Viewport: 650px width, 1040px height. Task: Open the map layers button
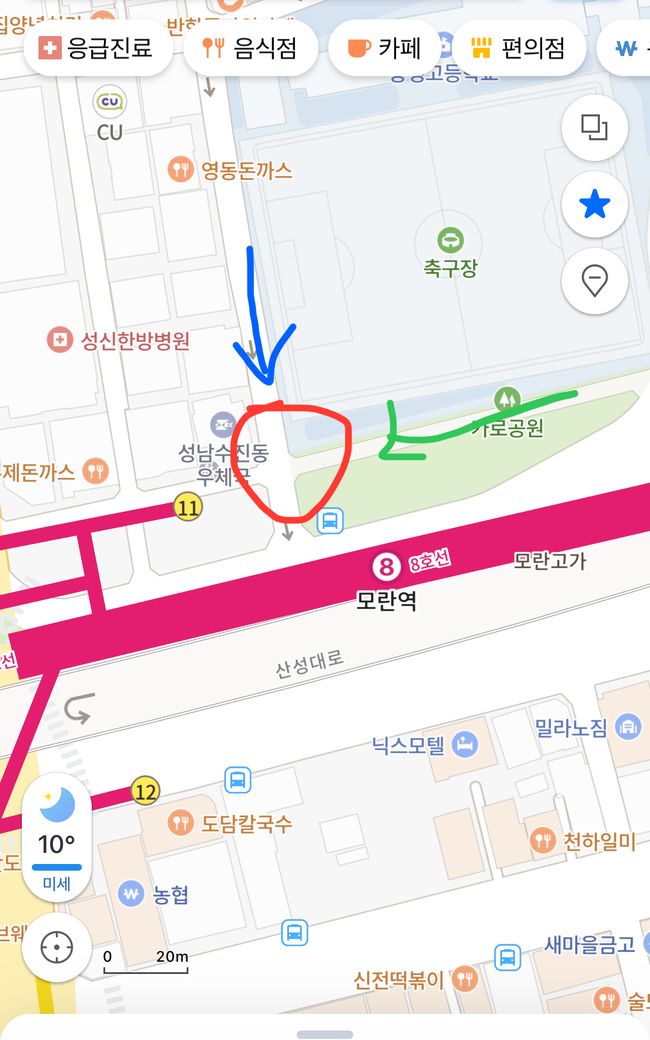click(595, 129)
